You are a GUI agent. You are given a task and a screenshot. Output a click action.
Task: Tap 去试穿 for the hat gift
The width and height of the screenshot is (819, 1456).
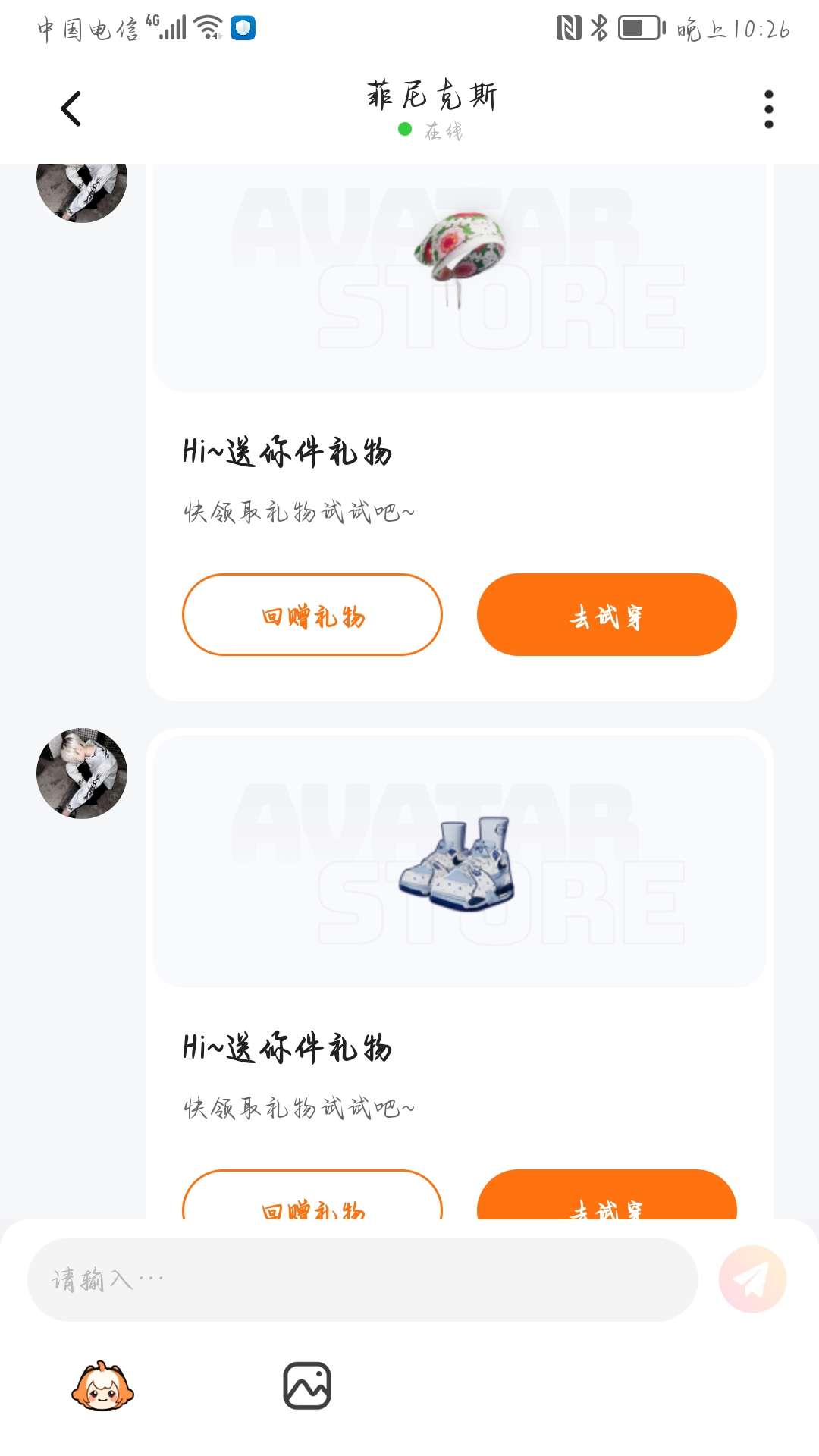[606, 615]
